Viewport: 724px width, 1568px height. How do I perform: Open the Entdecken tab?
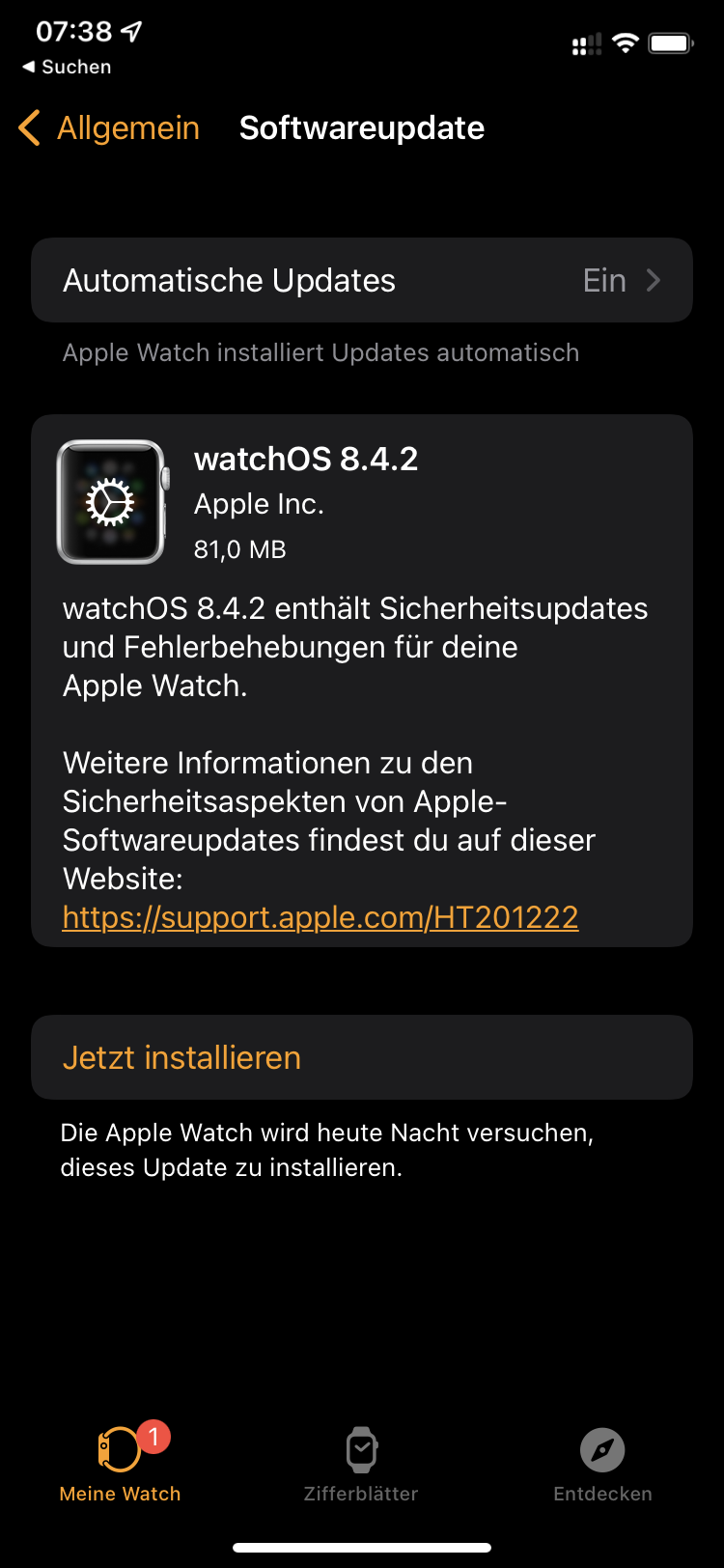coord(602,1464)
